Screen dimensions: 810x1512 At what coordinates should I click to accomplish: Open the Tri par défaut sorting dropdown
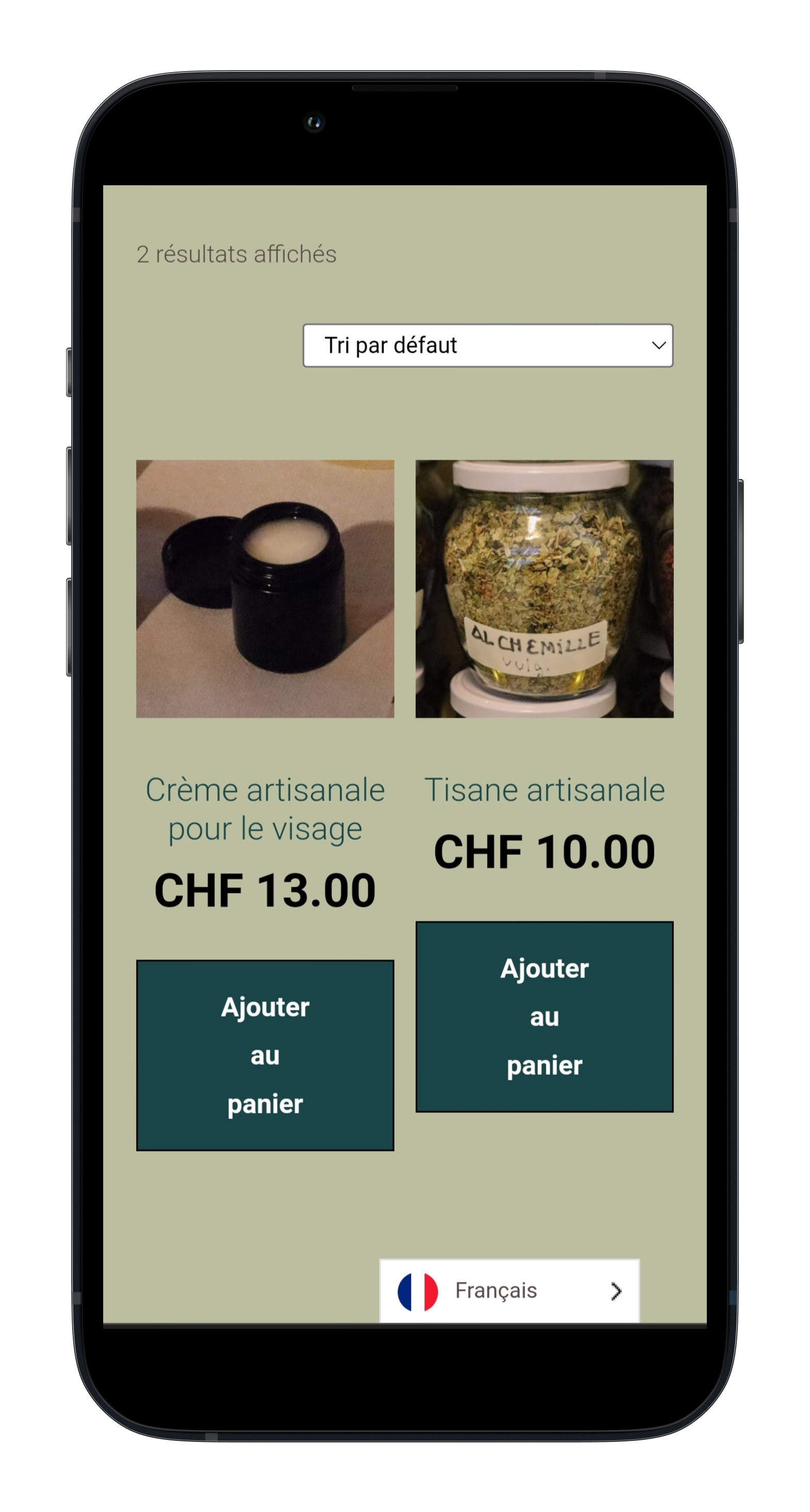tap(488, 345)
